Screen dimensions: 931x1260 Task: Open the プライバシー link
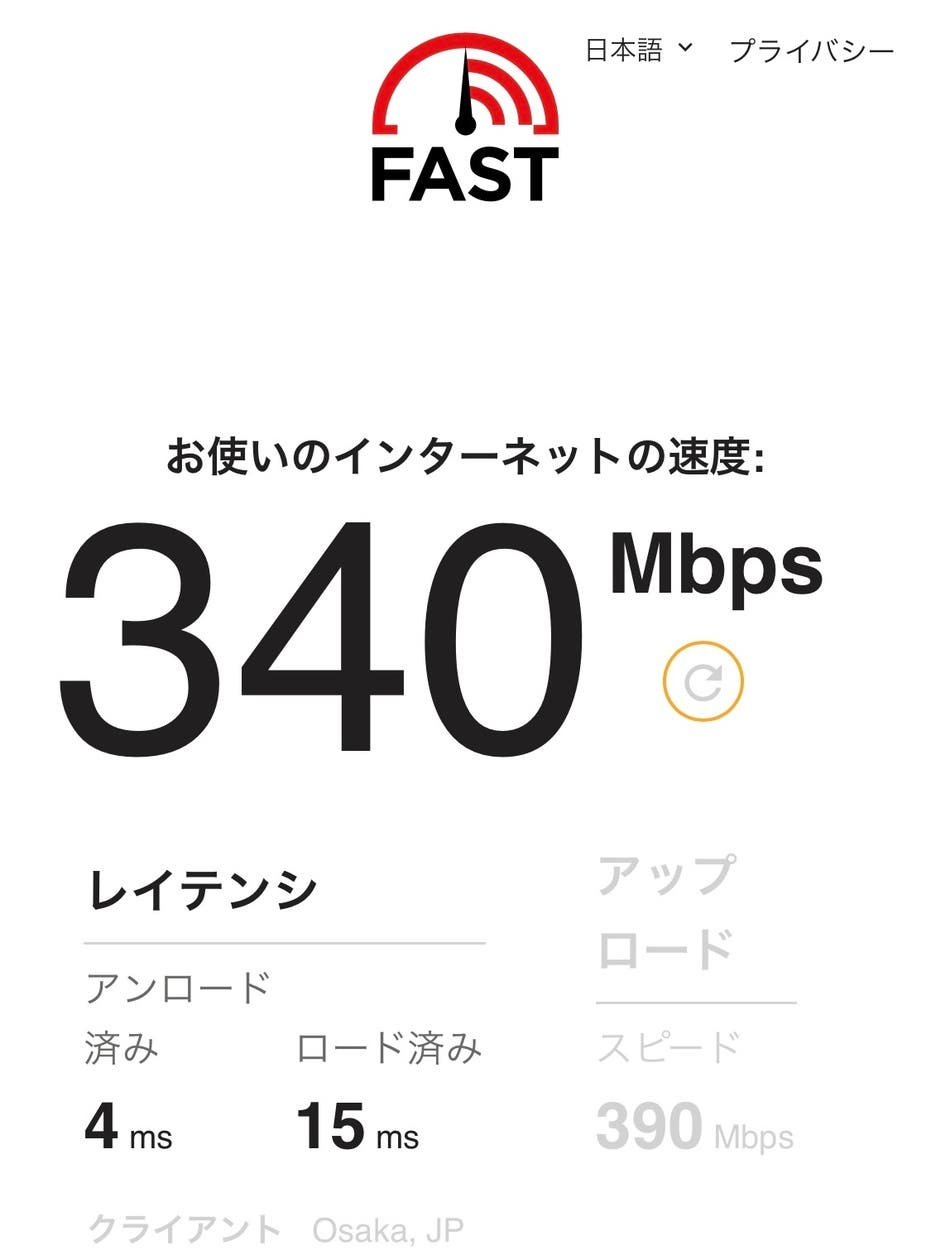click(811, 51)
